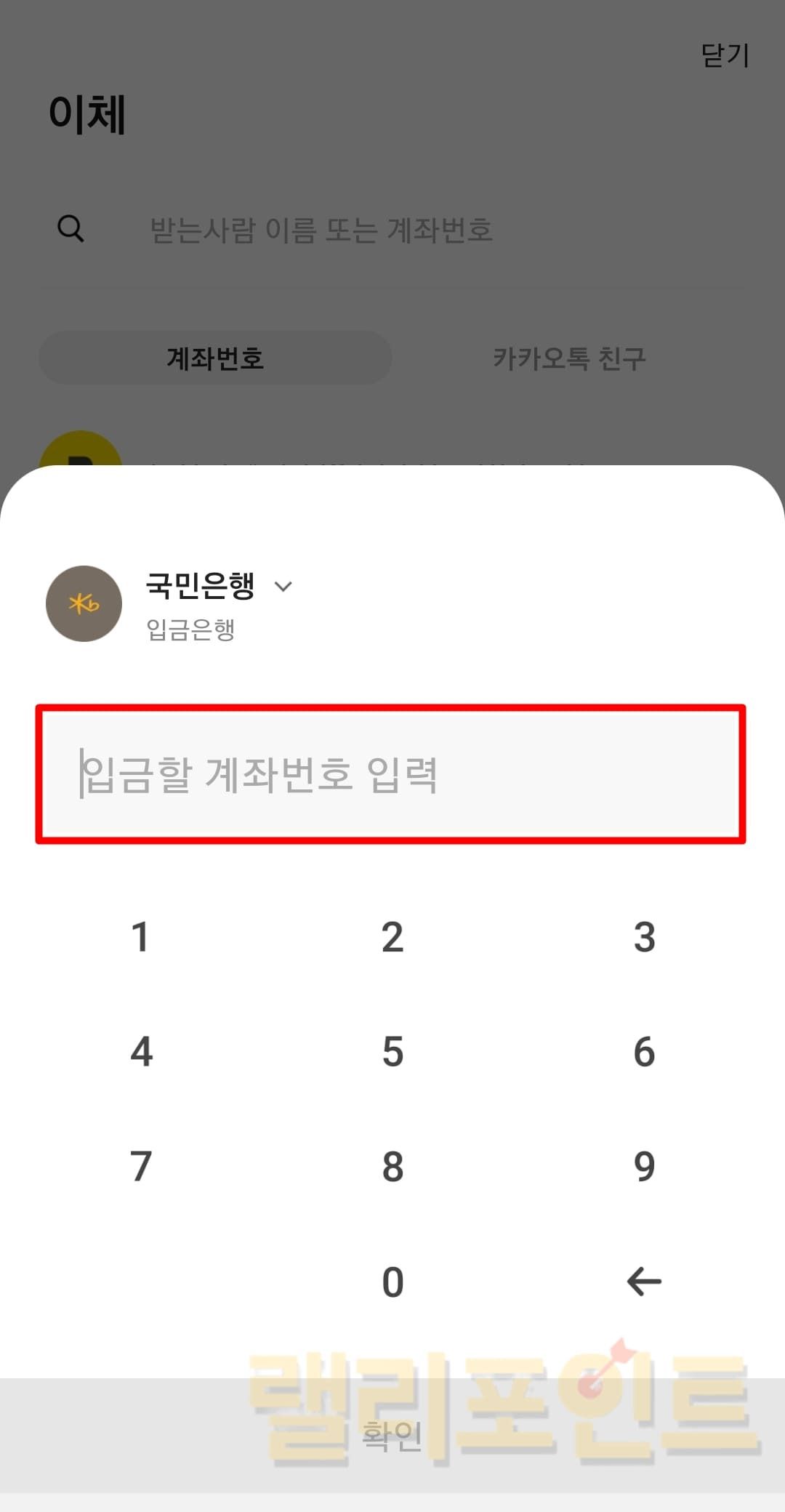The width and height of the screenshot is (785, 1512).
Task: Tap 닫기 to close the transfer screen
Action: click(x=725, y=55)
